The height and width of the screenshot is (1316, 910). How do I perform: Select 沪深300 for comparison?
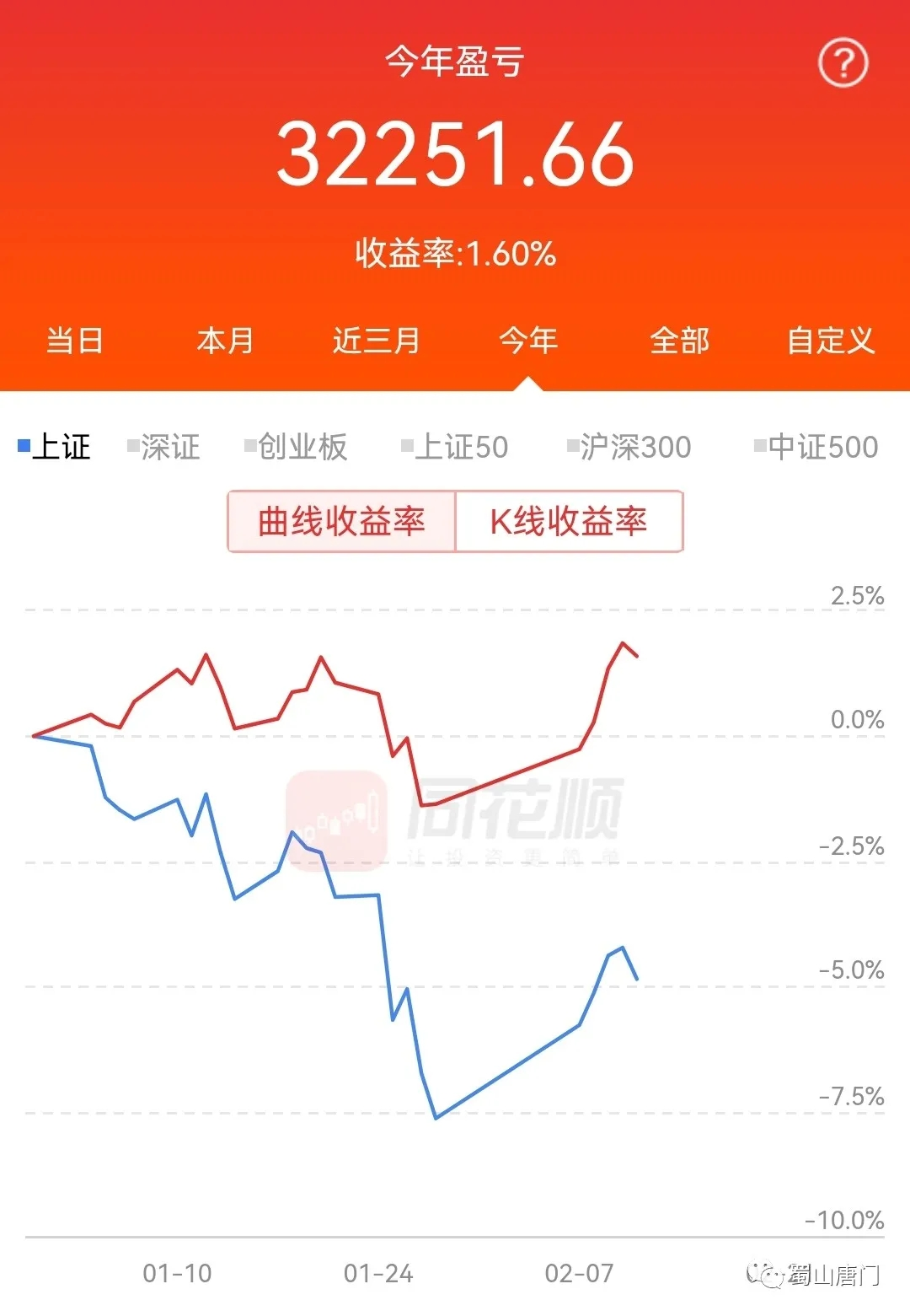[x=630, y=447]
